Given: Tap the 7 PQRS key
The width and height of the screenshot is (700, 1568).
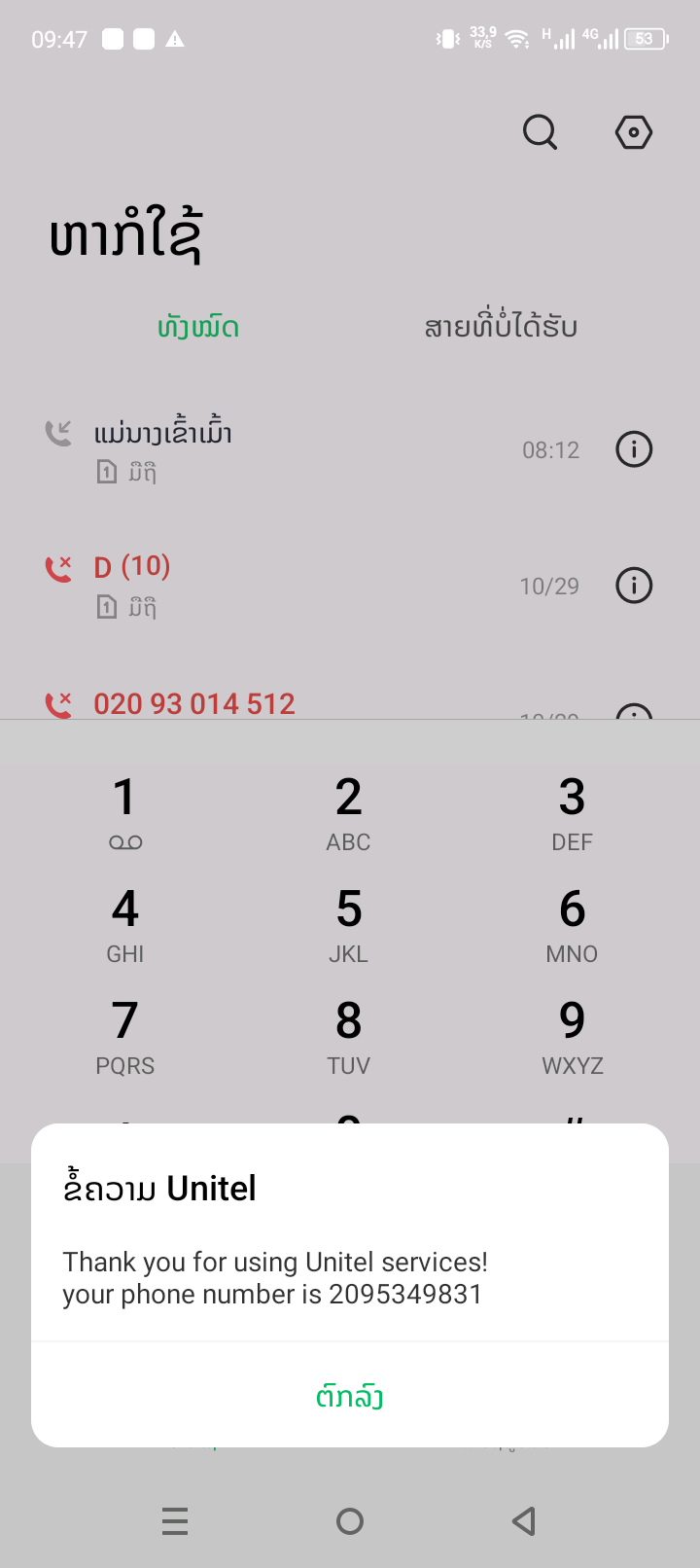Looking at the screenshot, I should click(x=124, y=1034).
